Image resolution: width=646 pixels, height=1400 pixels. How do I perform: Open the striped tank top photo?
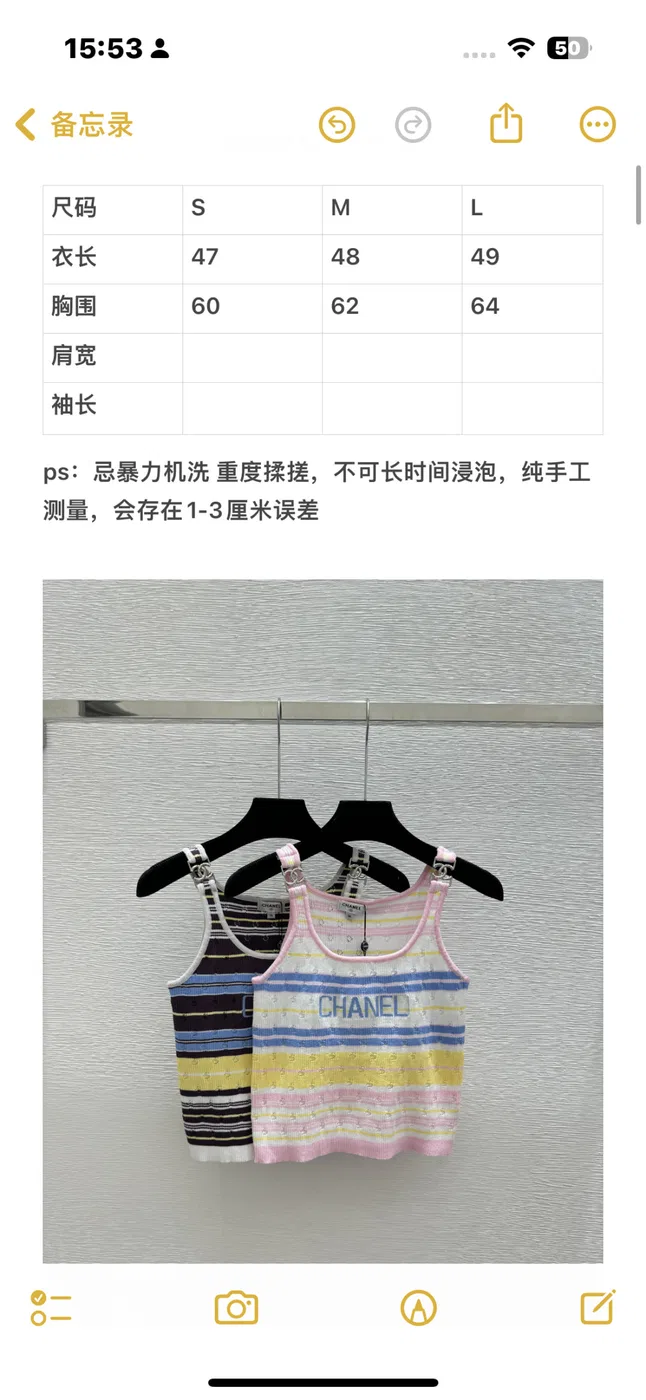(323, 921)
